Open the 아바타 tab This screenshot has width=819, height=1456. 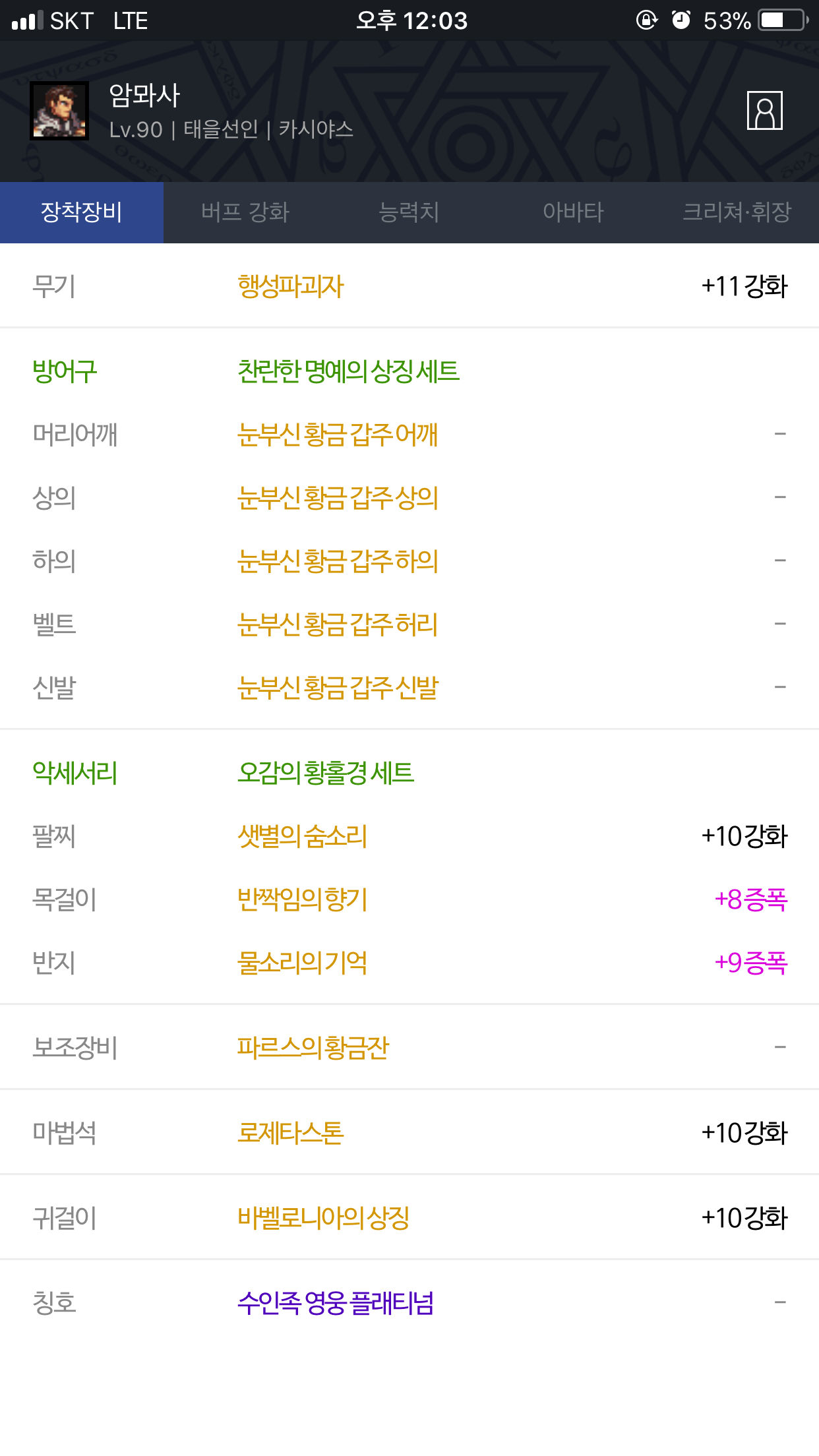click(x=573, y=212)
